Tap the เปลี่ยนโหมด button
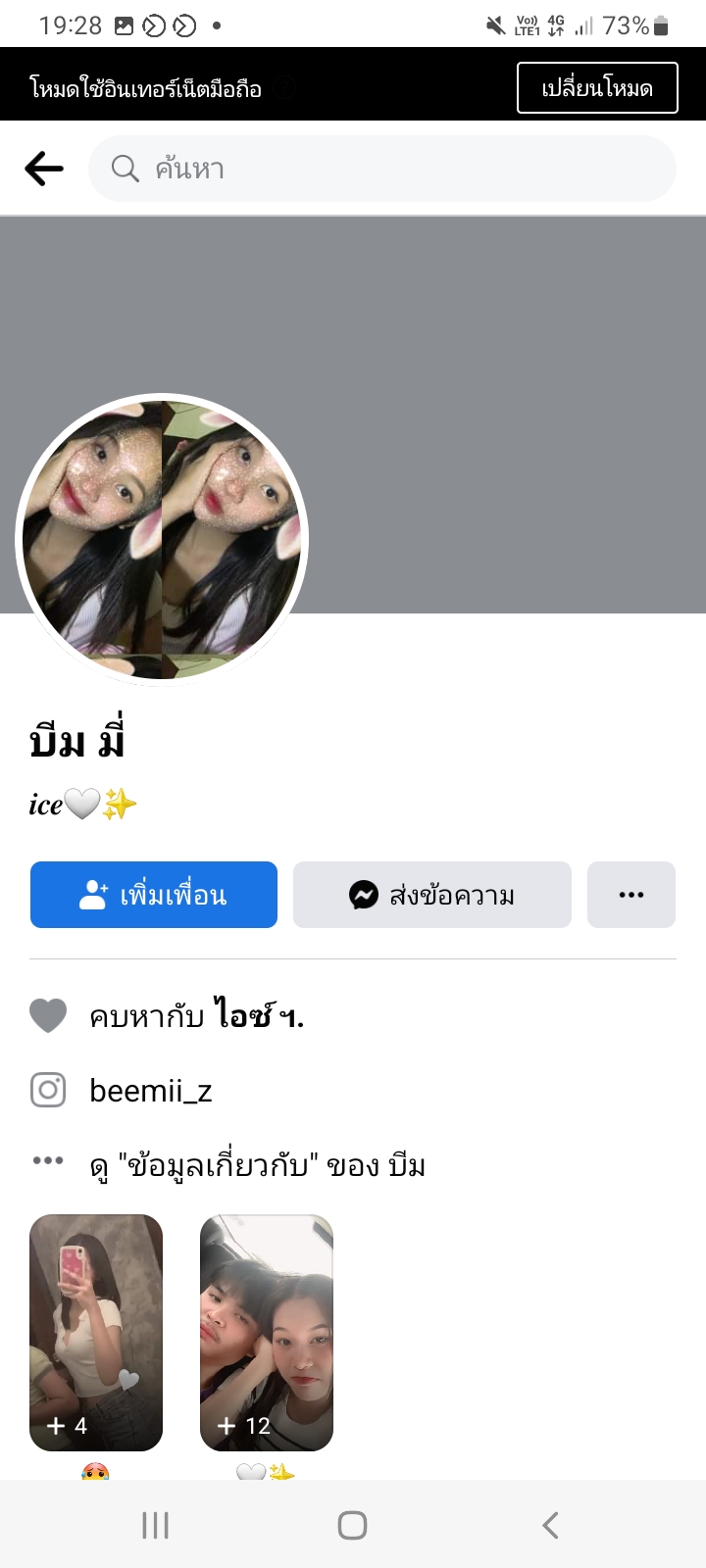 click(596, 88)
